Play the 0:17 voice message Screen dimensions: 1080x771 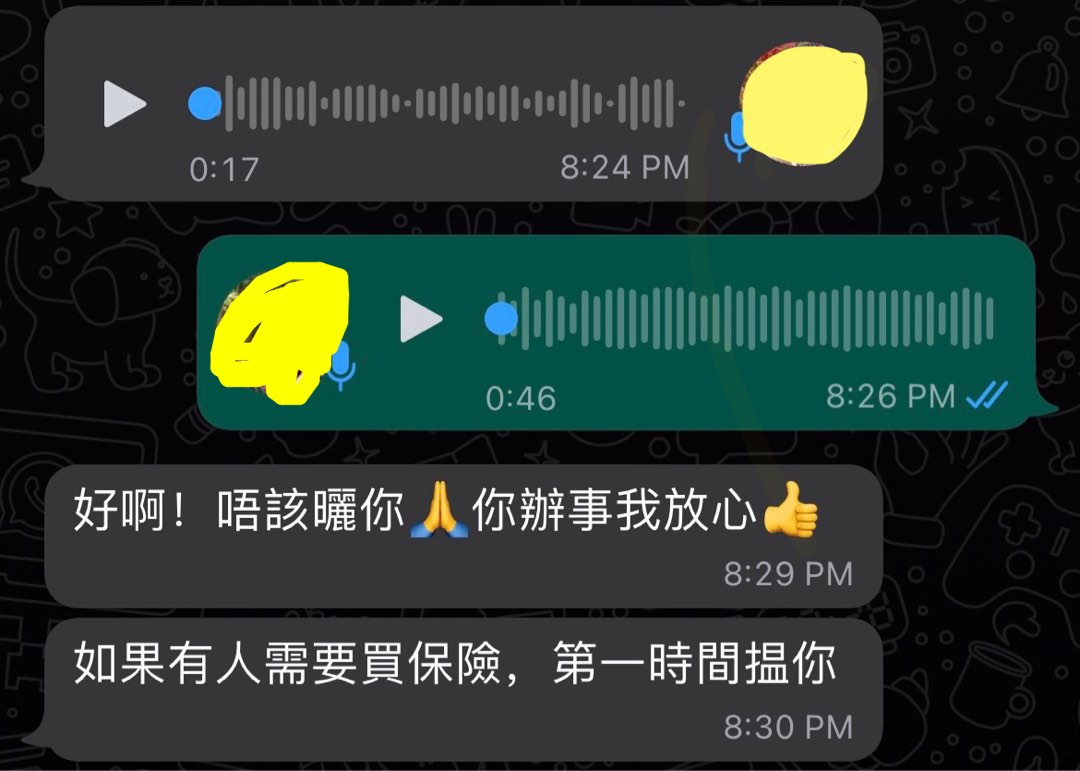click(124, 104)
